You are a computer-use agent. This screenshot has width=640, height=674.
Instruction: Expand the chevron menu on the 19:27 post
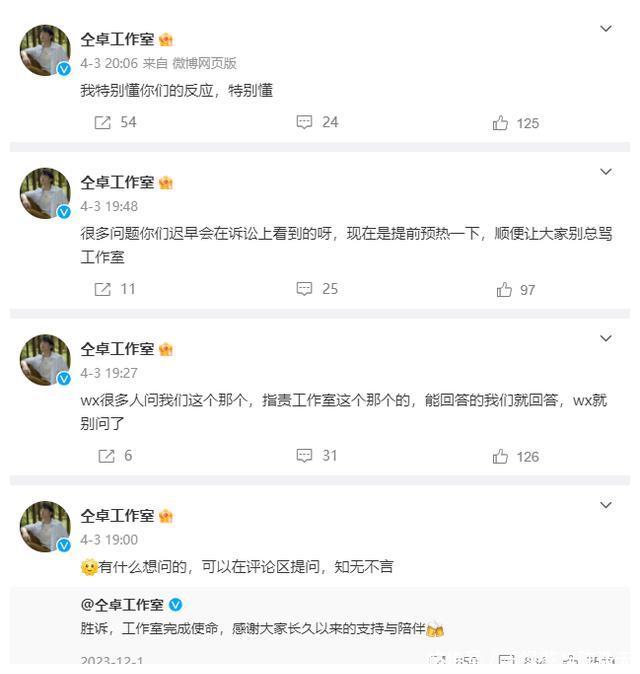[x=605, y=339]
